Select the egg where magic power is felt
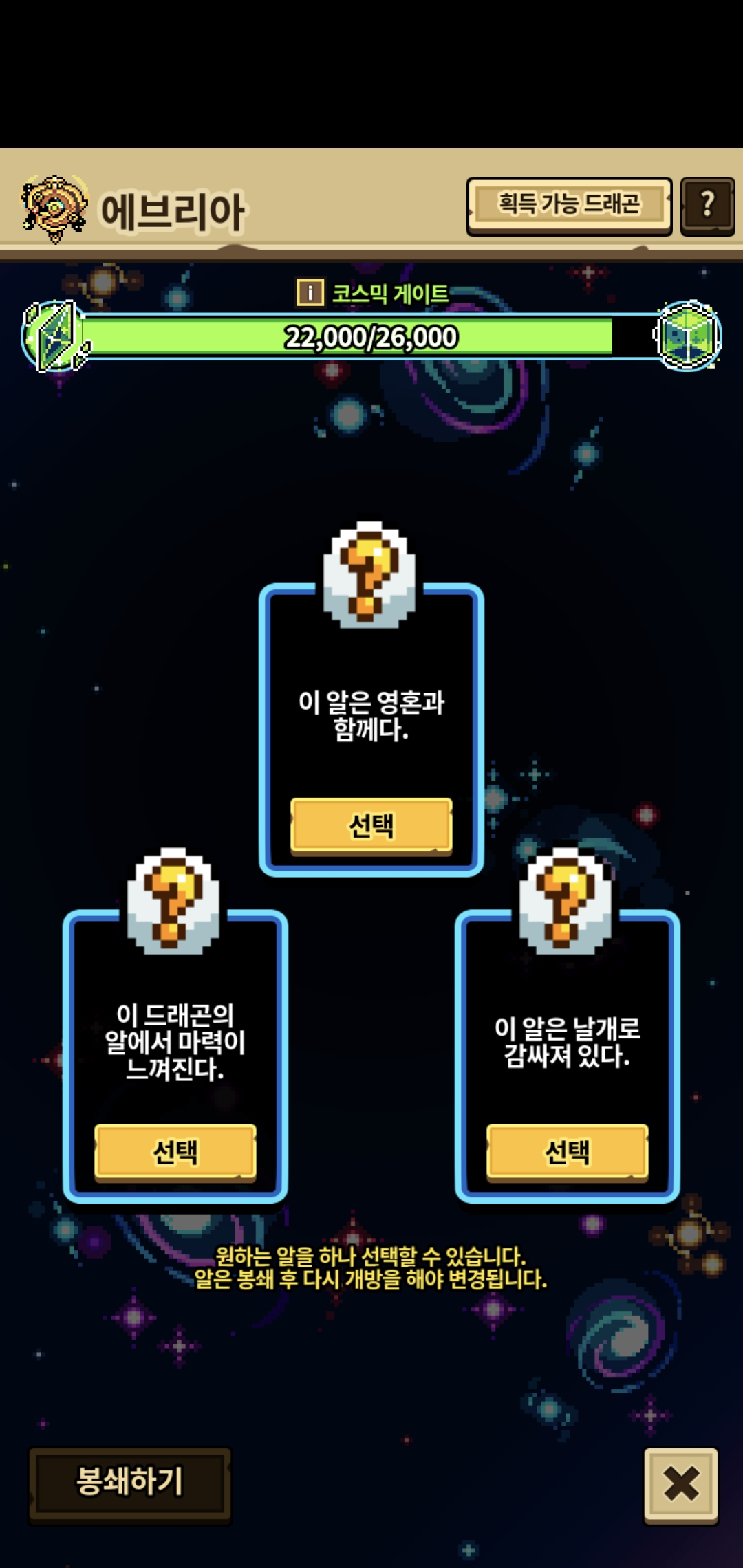 (175, 1152)
